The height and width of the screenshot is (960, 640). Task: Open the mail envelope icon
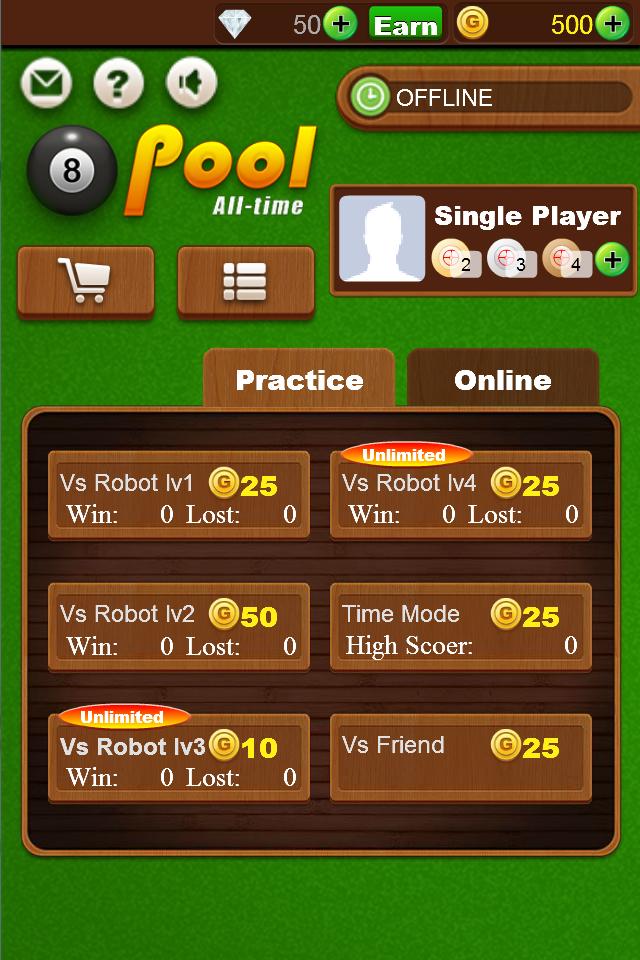[46, 85]
